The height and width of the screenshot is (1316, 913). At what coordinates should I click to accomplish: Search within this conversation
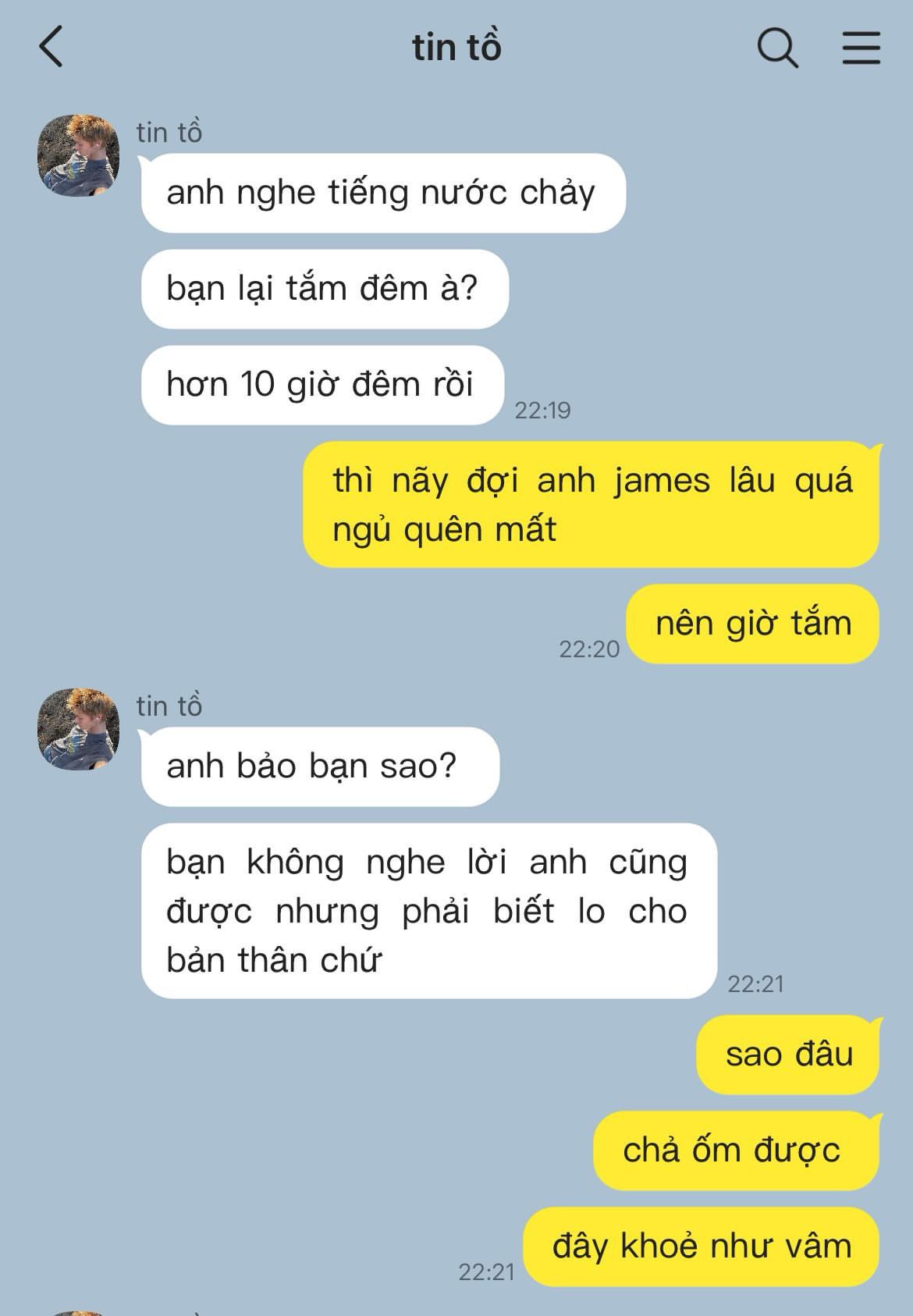(x=777, y=48)
